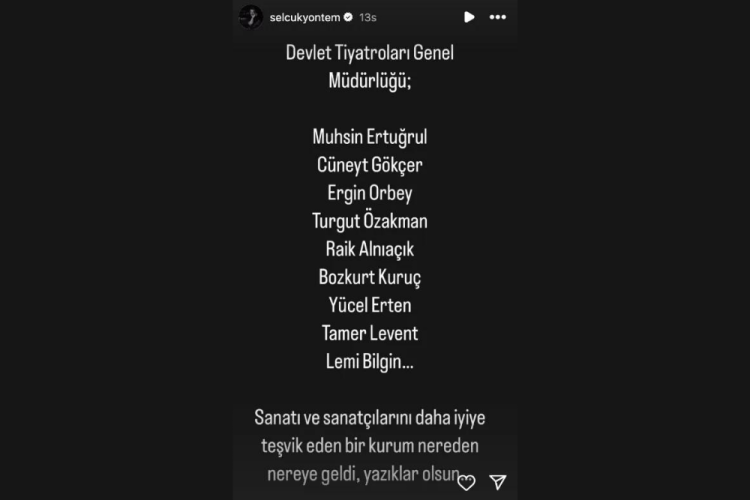Share the story via send icon

(498, 483)
